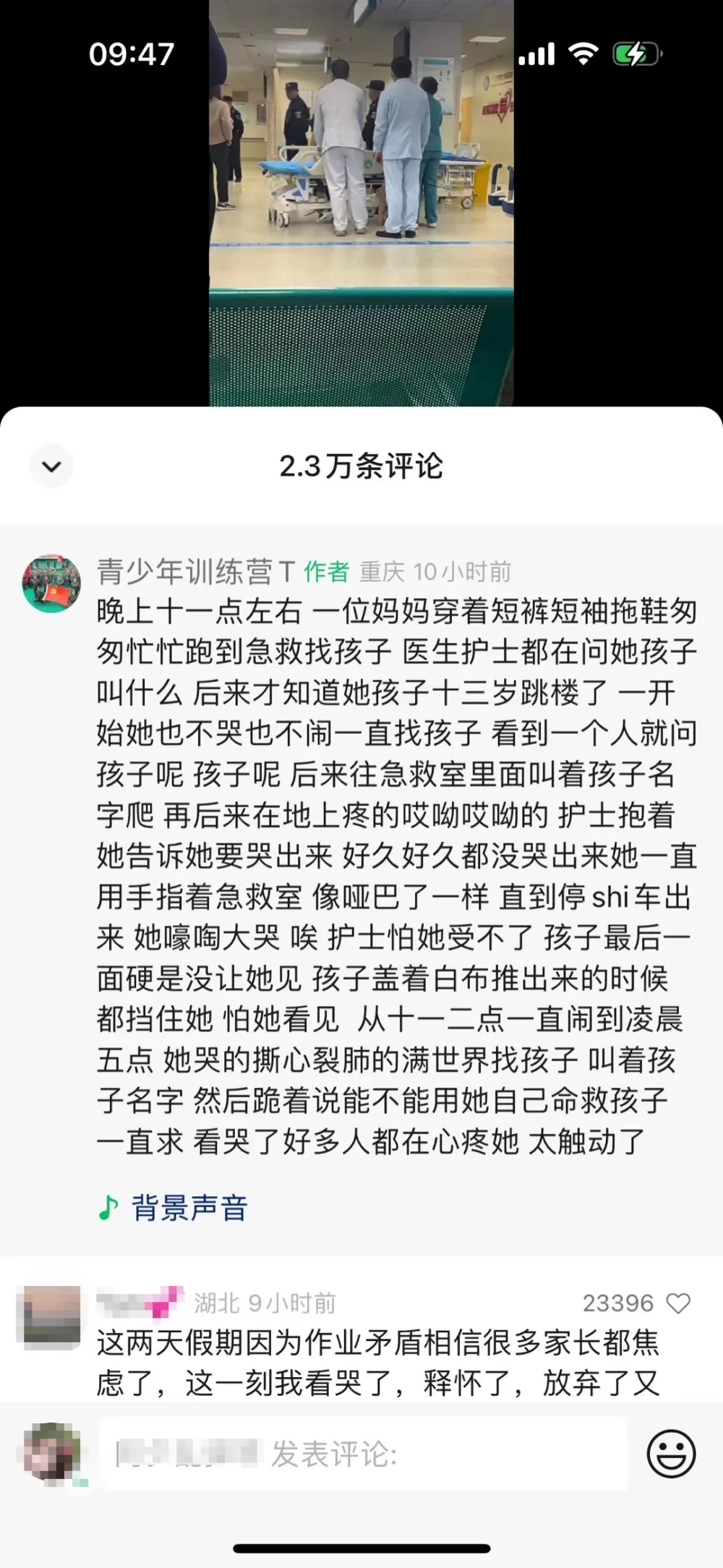The height and width of the screenshot is (1568, 723).
Task: Like the comment from 湖北 user
Action: point(677,1303)
